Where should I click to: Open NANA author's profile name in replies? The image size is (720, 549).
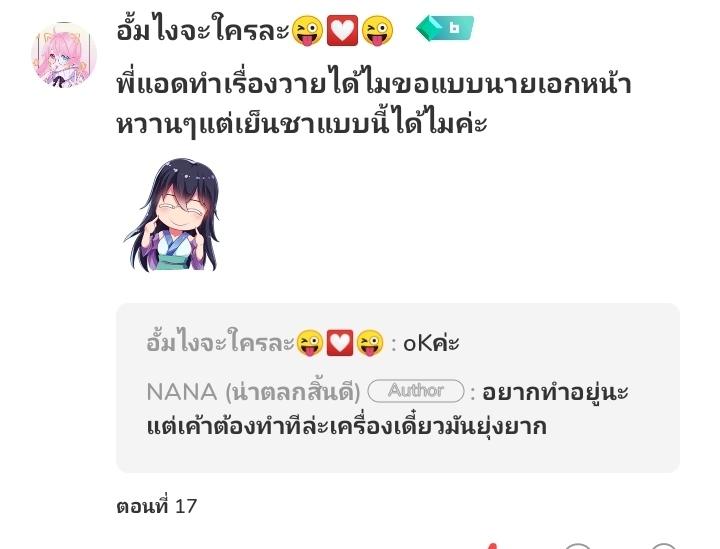253,391
